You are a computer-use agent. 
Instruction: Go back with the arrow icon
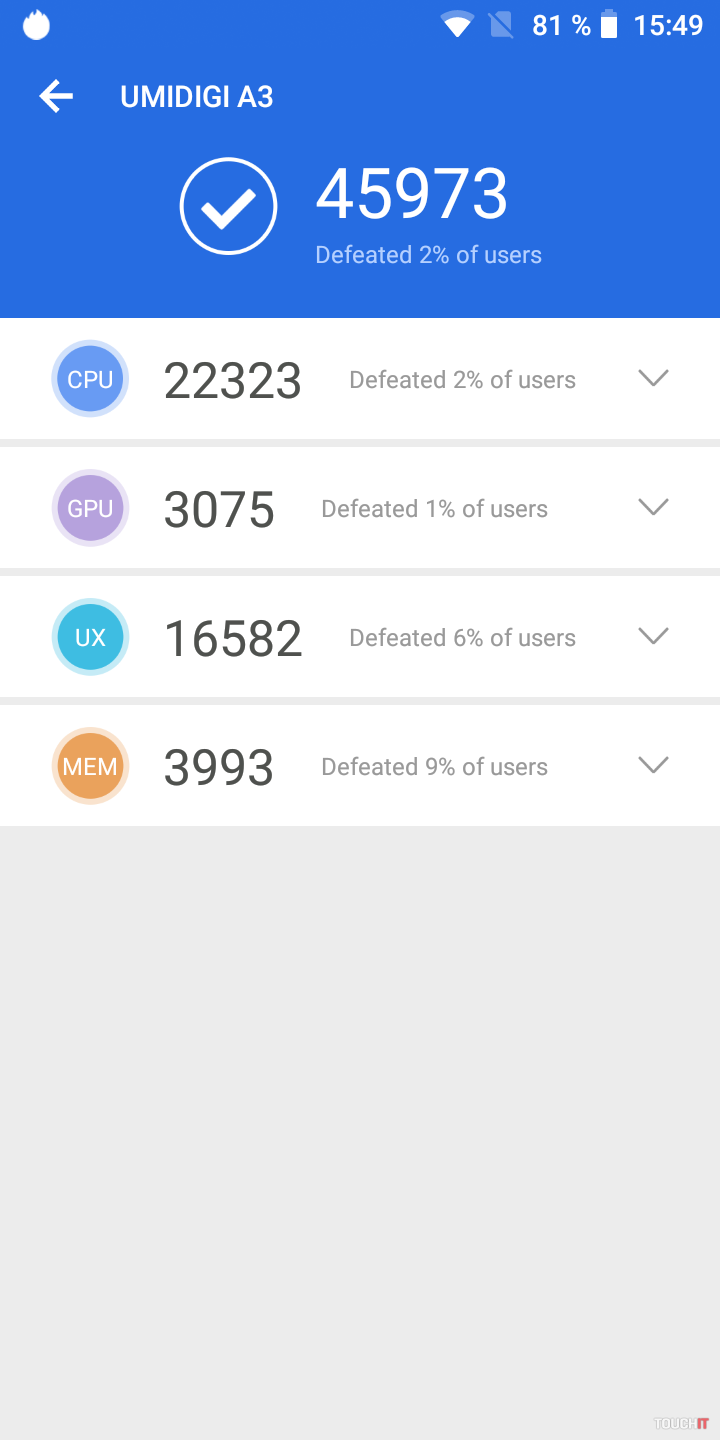coord(56,97)
